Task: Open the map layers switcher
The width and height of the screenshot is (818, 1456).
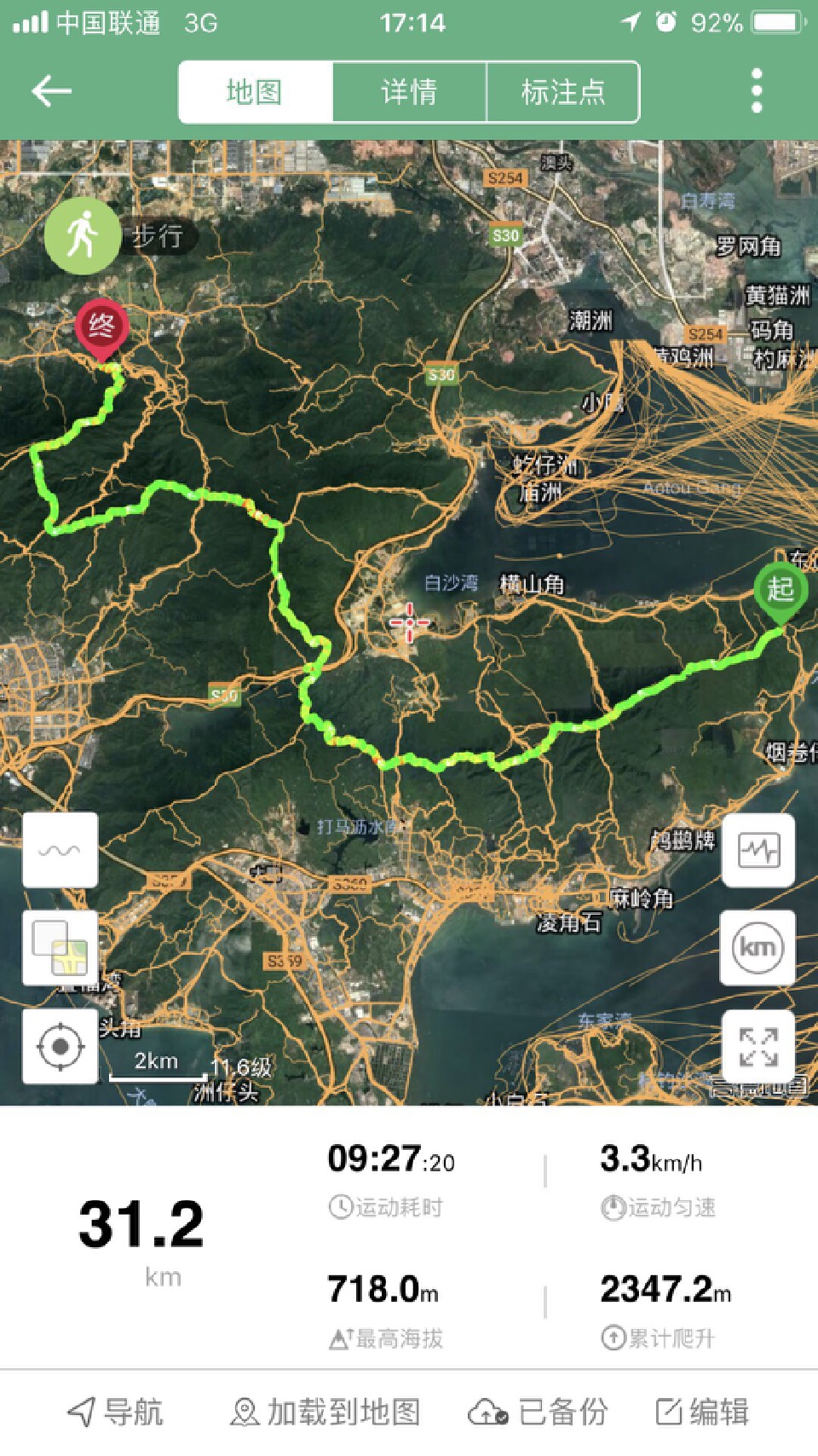Action: click(x=60, y=948)
